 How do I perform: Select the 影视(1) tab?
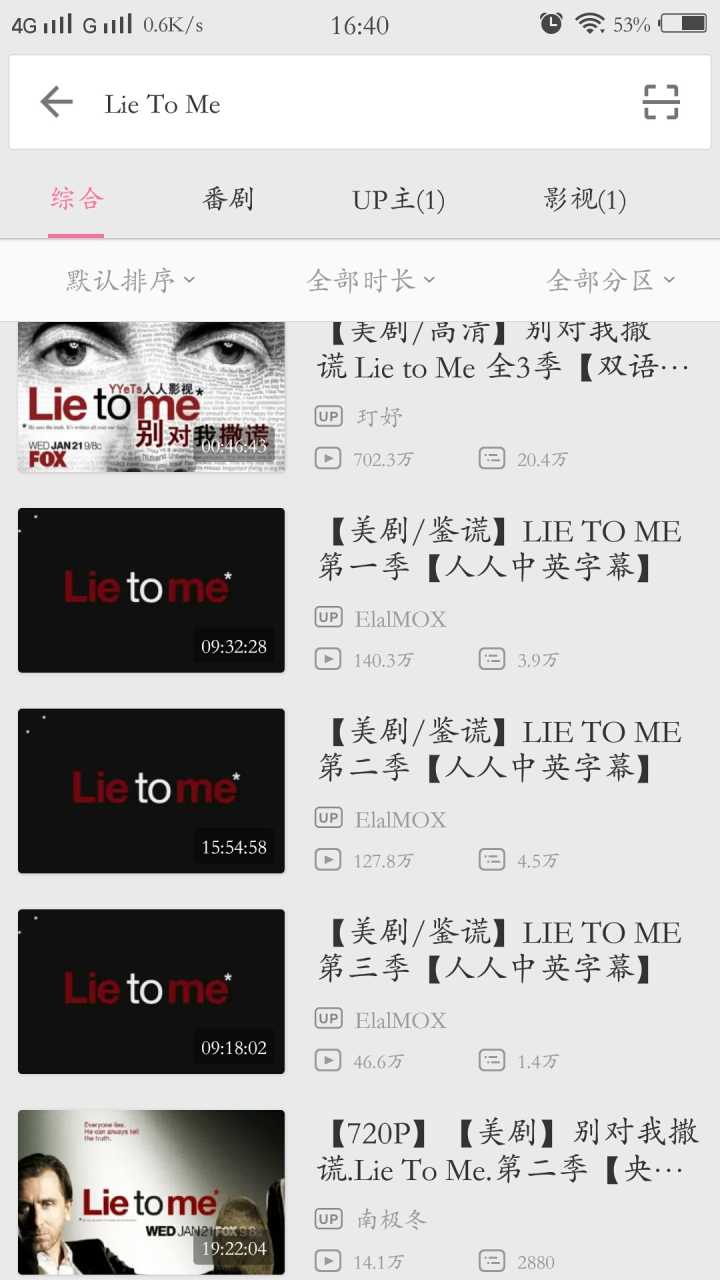point(585,200)
